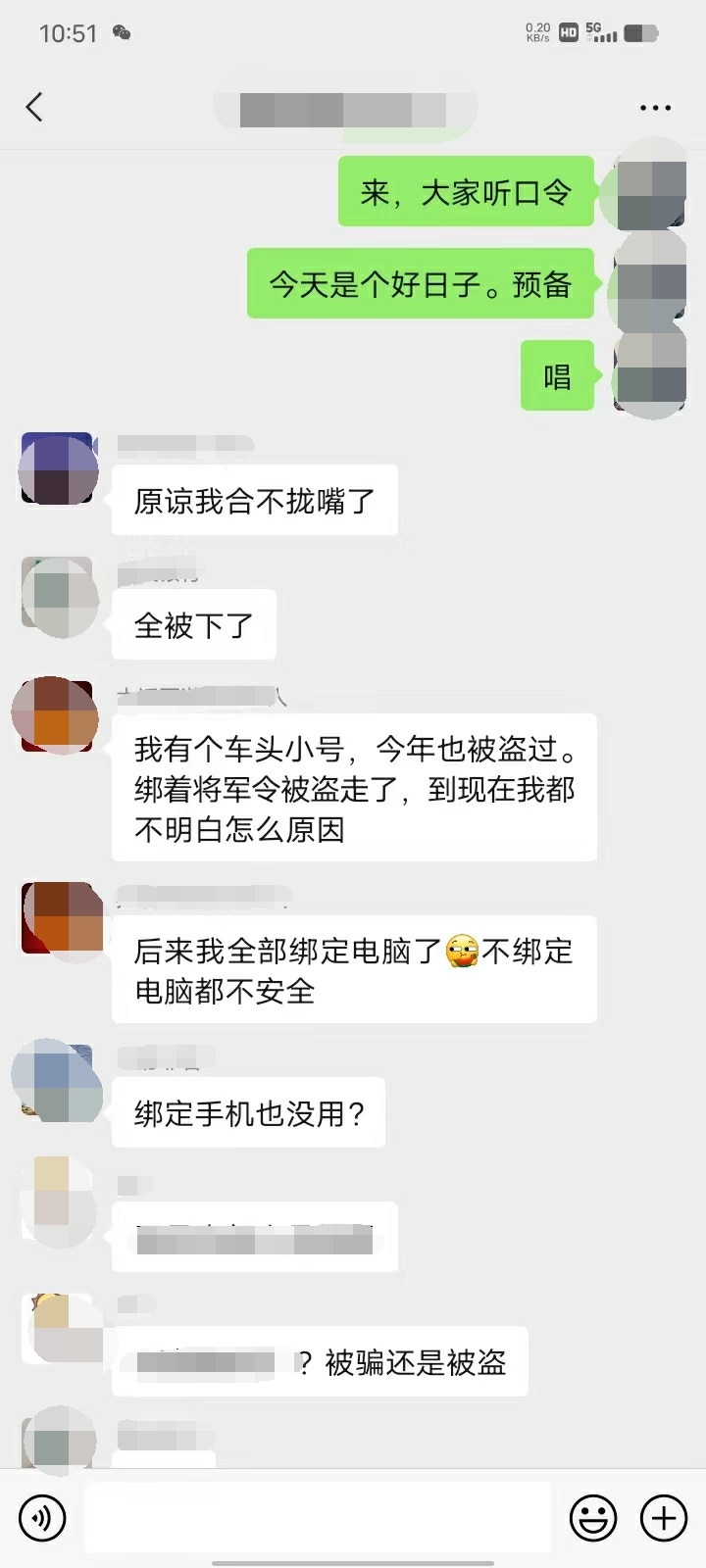The width and height of the screenshot is (706, 1568).
Task: Tap own avatar beside 来，大家听口令
Action: tap(650, 191)
